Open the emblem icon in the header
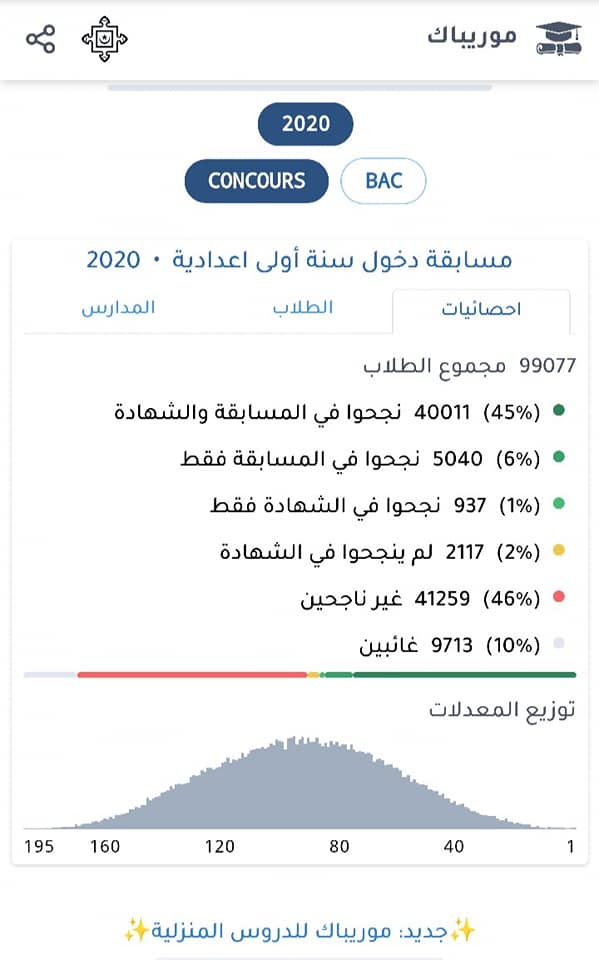 coord(105,39)
